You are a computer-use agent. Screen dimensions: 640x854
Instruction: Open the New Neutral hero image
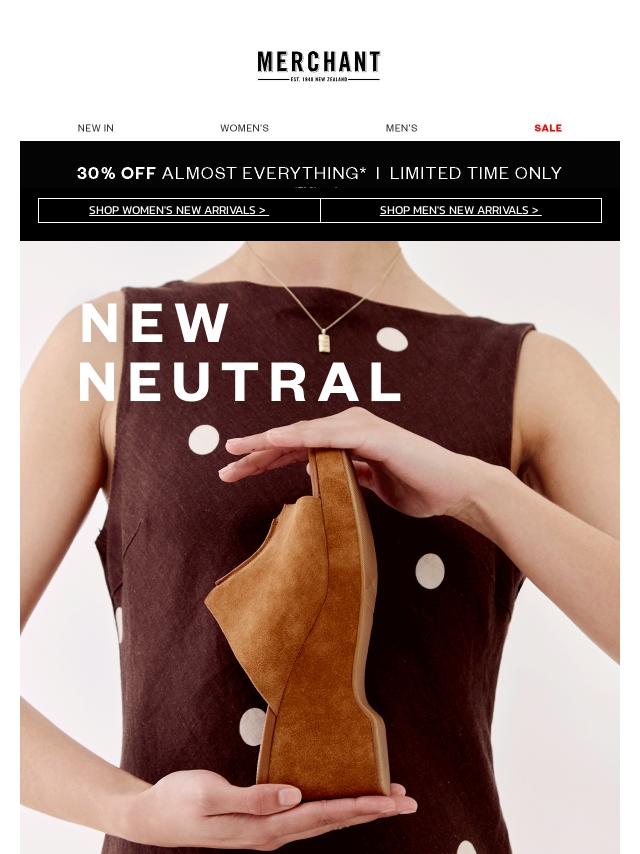point(320,547)
